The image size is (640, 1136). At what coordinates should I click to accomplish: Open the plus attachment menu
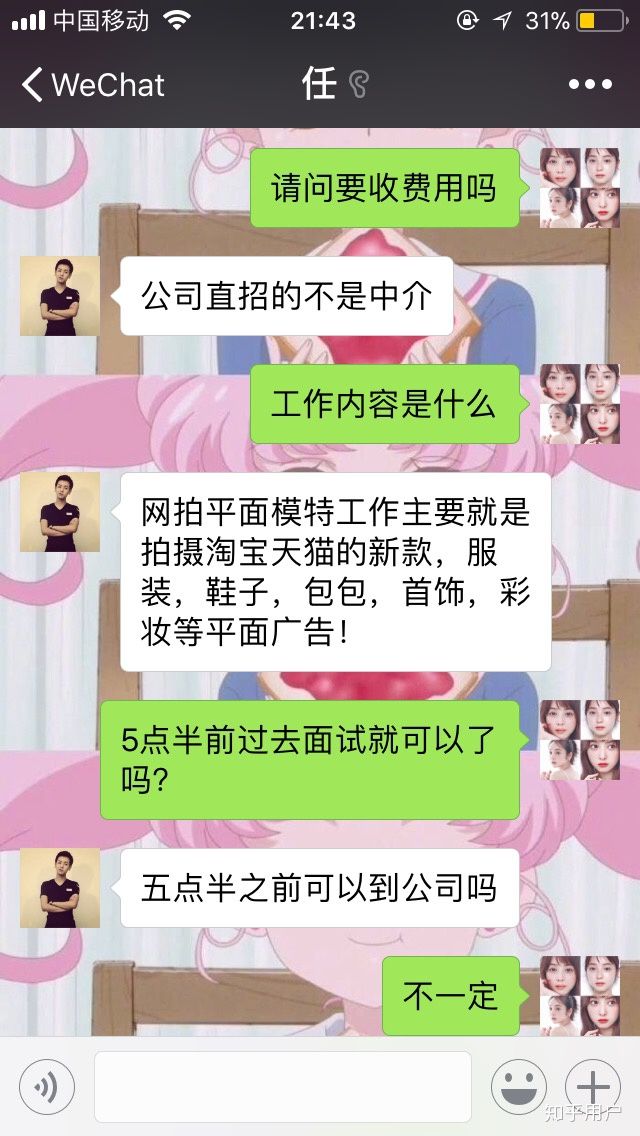click(x=593, y=1087)
